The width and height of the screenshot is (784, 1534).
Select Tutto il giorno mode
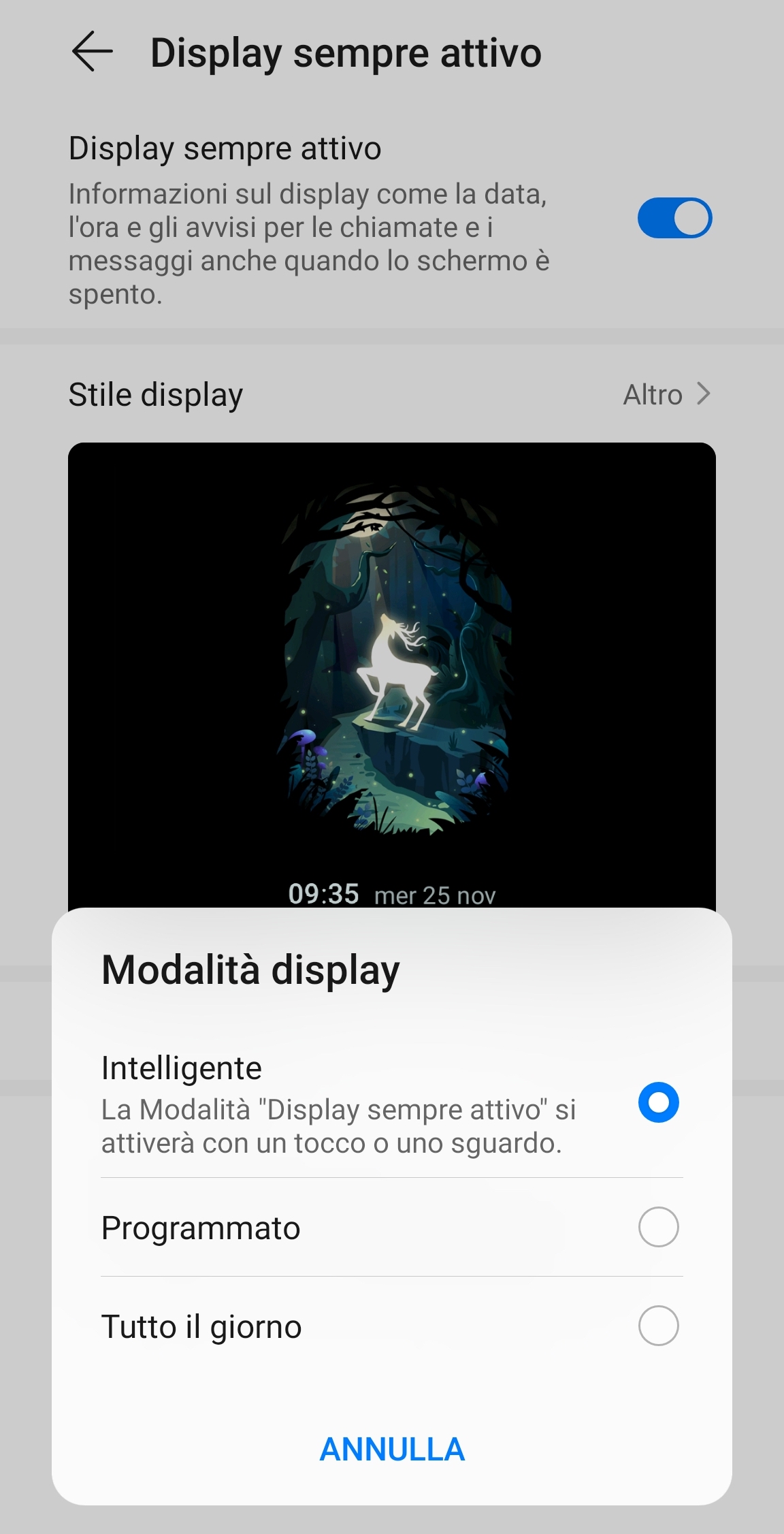(657, 1326)
